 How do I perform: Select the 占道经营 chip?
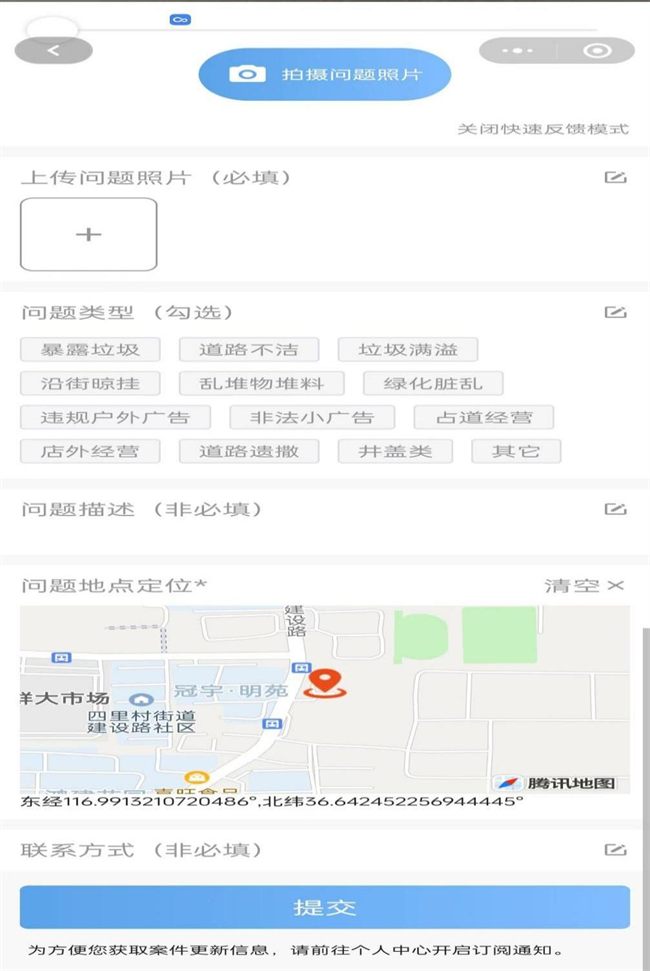tap(482, 417)
